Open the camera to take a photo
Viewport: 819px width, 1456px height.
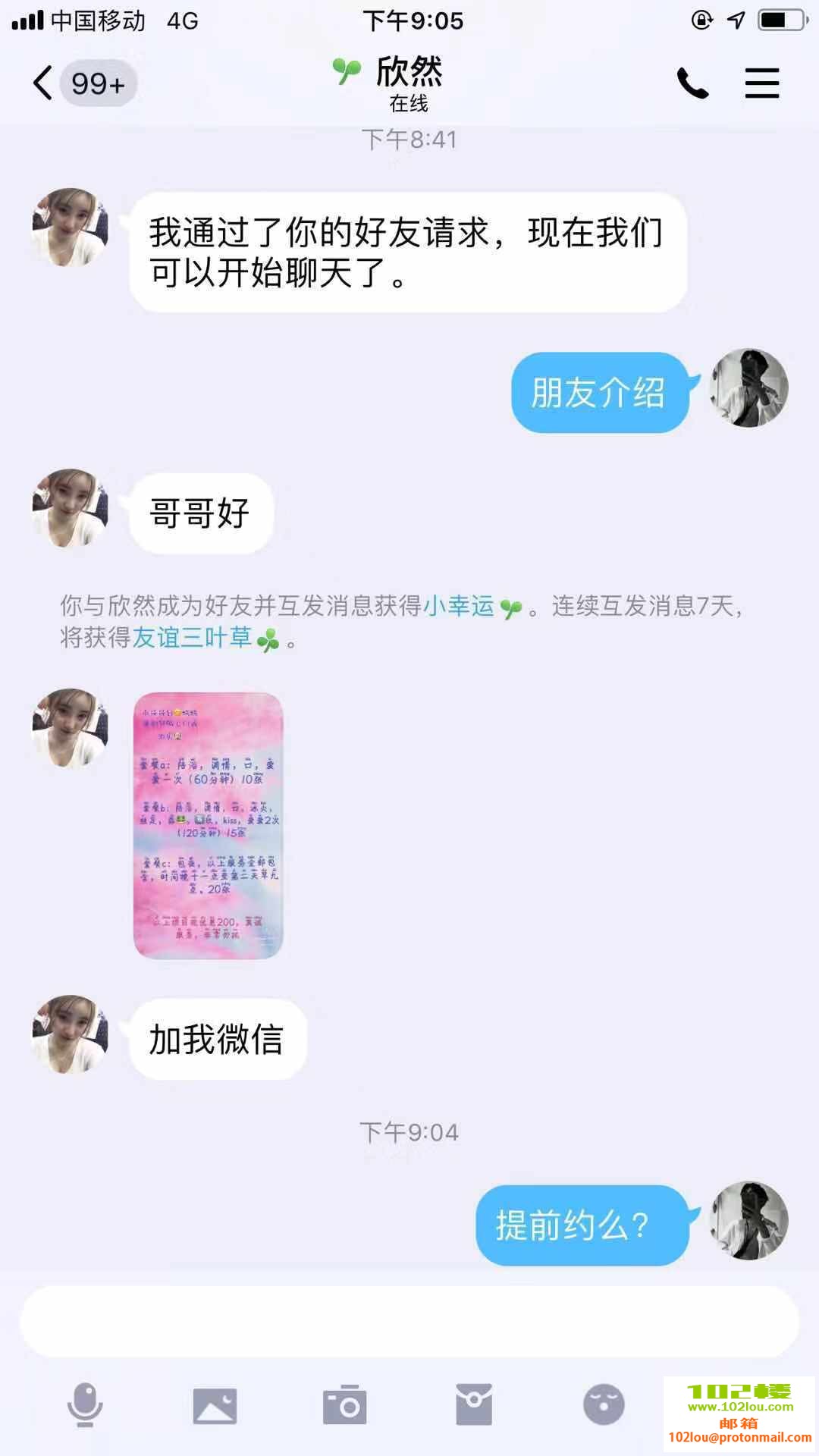pos(344,1405)
